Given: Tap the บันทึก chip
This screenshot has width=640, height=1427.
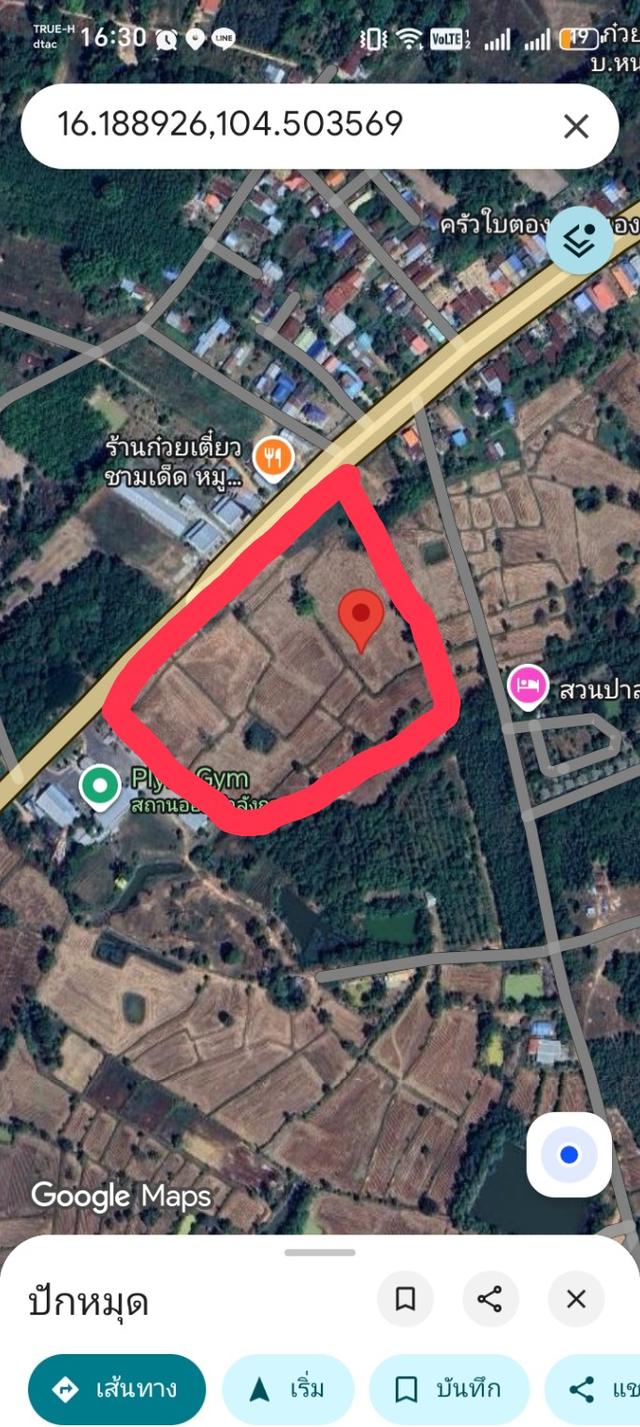Looking at the screenshot, I should [448, 1389].
